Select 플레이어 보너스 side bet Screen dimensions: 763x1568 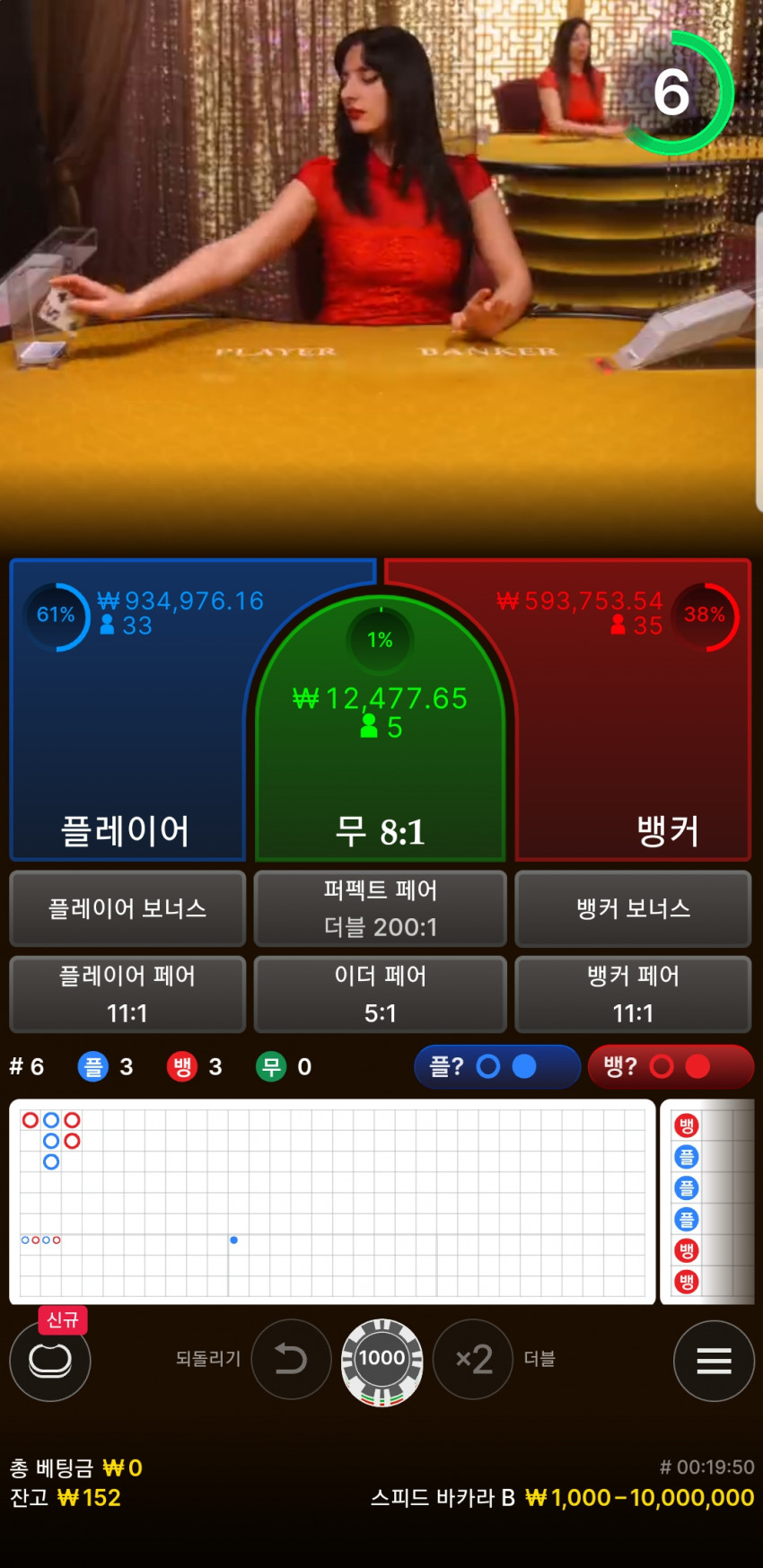127,908
